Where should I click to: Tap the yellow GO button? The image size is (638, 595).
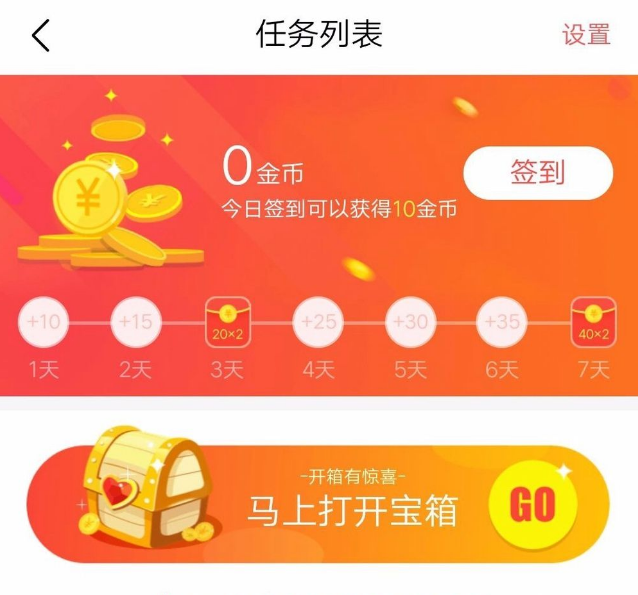pyautogui.click(x=532, y=506)
